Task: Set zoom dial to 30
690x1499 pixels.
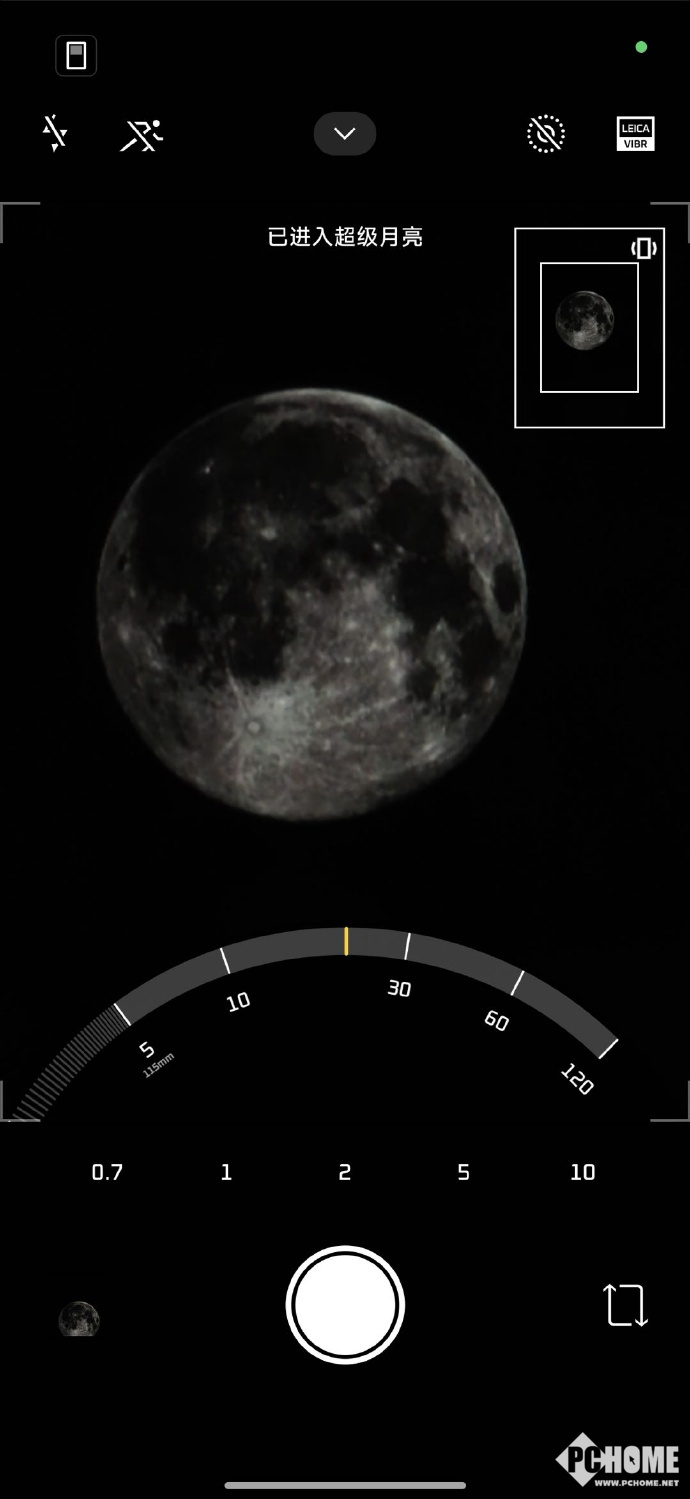Action: coord(400,988)
